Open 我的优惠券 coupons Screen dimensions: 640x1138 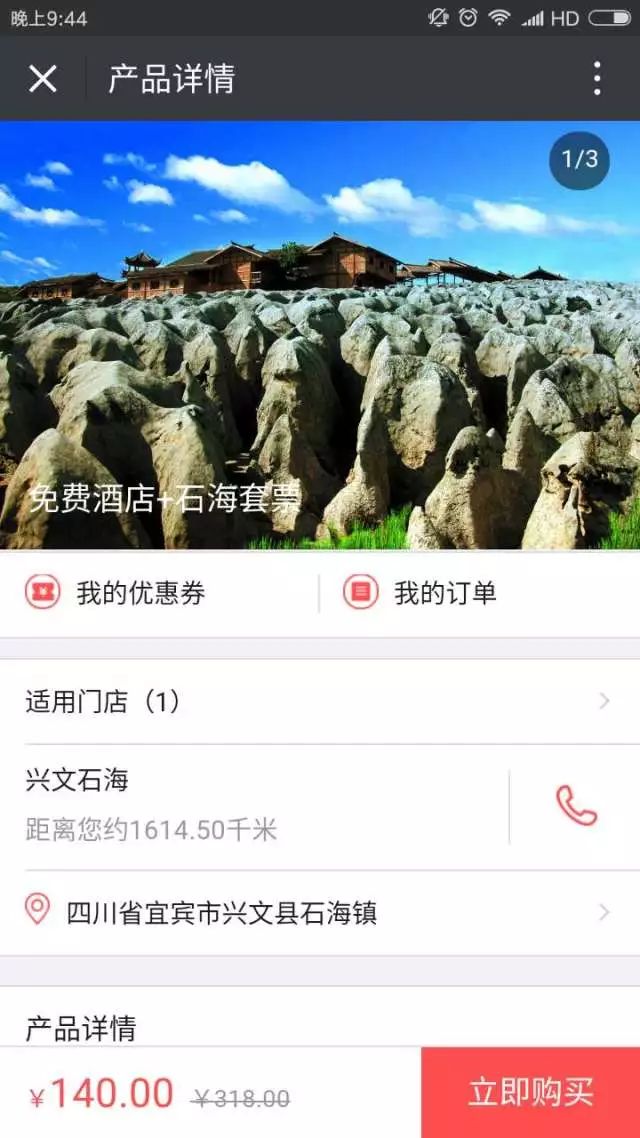(x=140, y=593)
